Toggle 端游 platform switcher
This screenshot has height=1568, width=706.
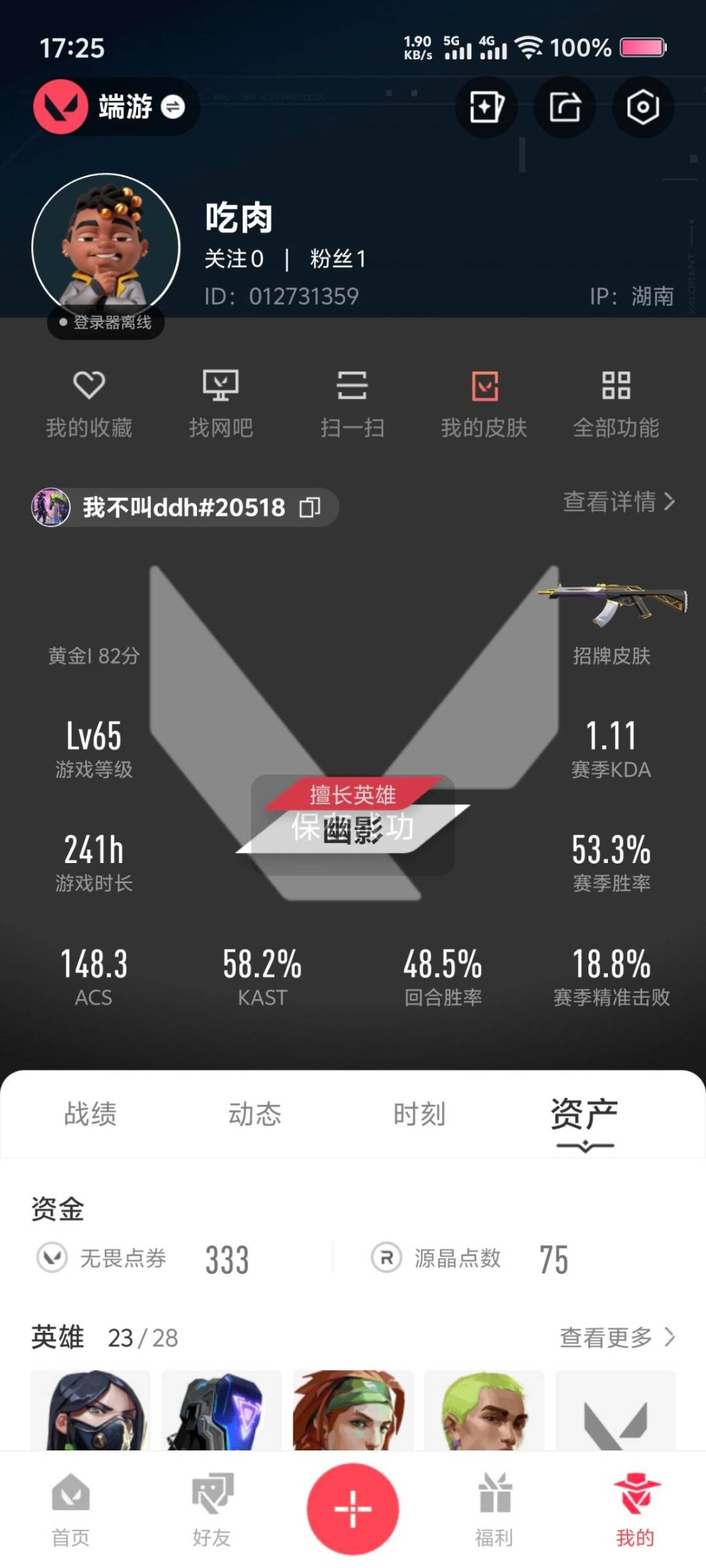[116, 107]
